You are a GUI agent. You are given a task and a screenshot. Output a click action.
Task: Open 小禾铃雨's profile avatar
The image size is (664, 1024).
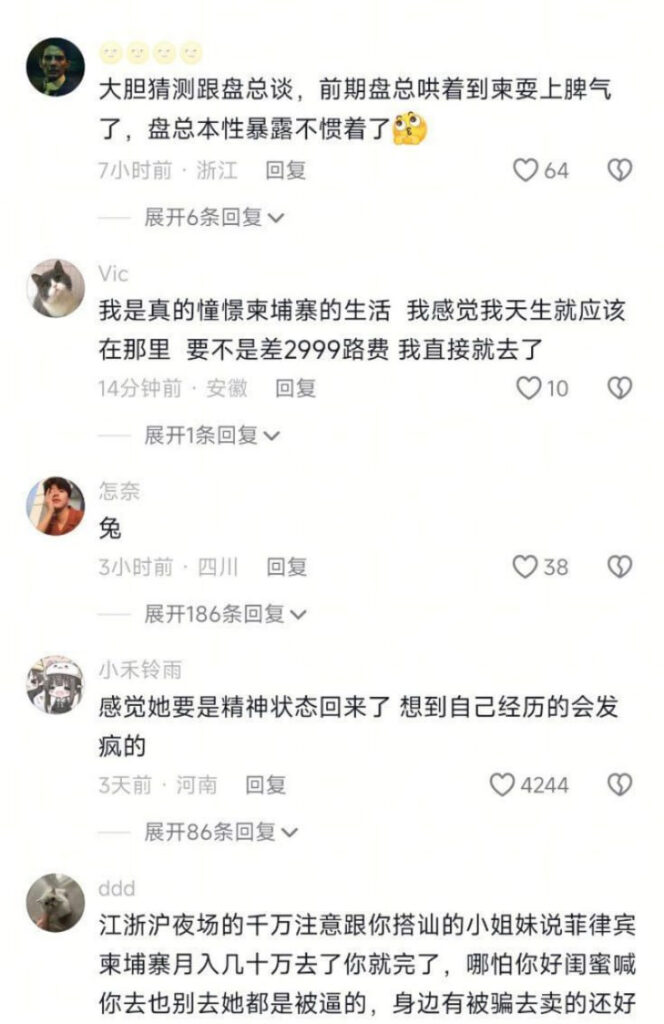click(55, 685)
